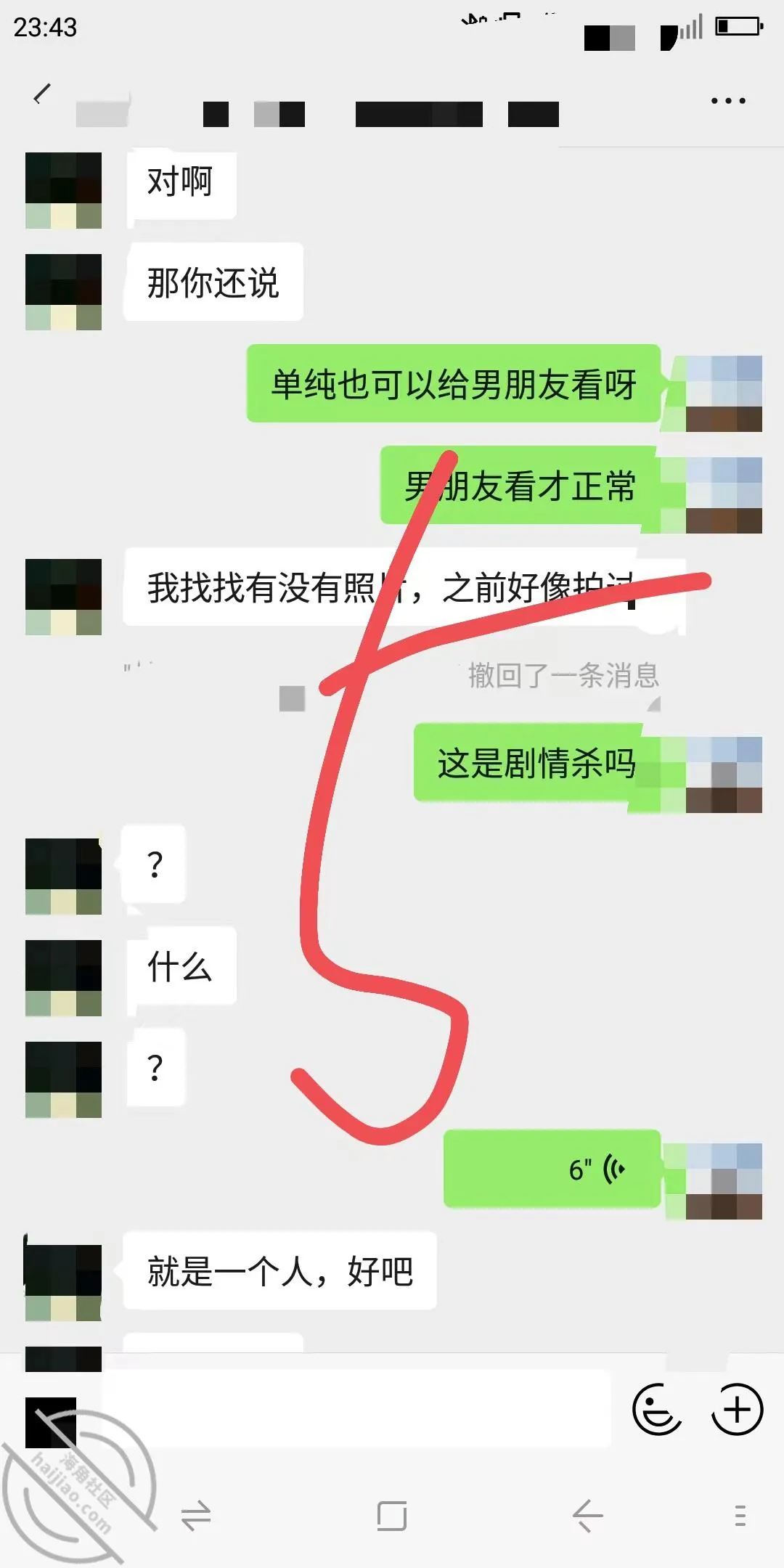Open the plus attachment menu
The image size is (784, 1568).
click(x=738, y=1410)
